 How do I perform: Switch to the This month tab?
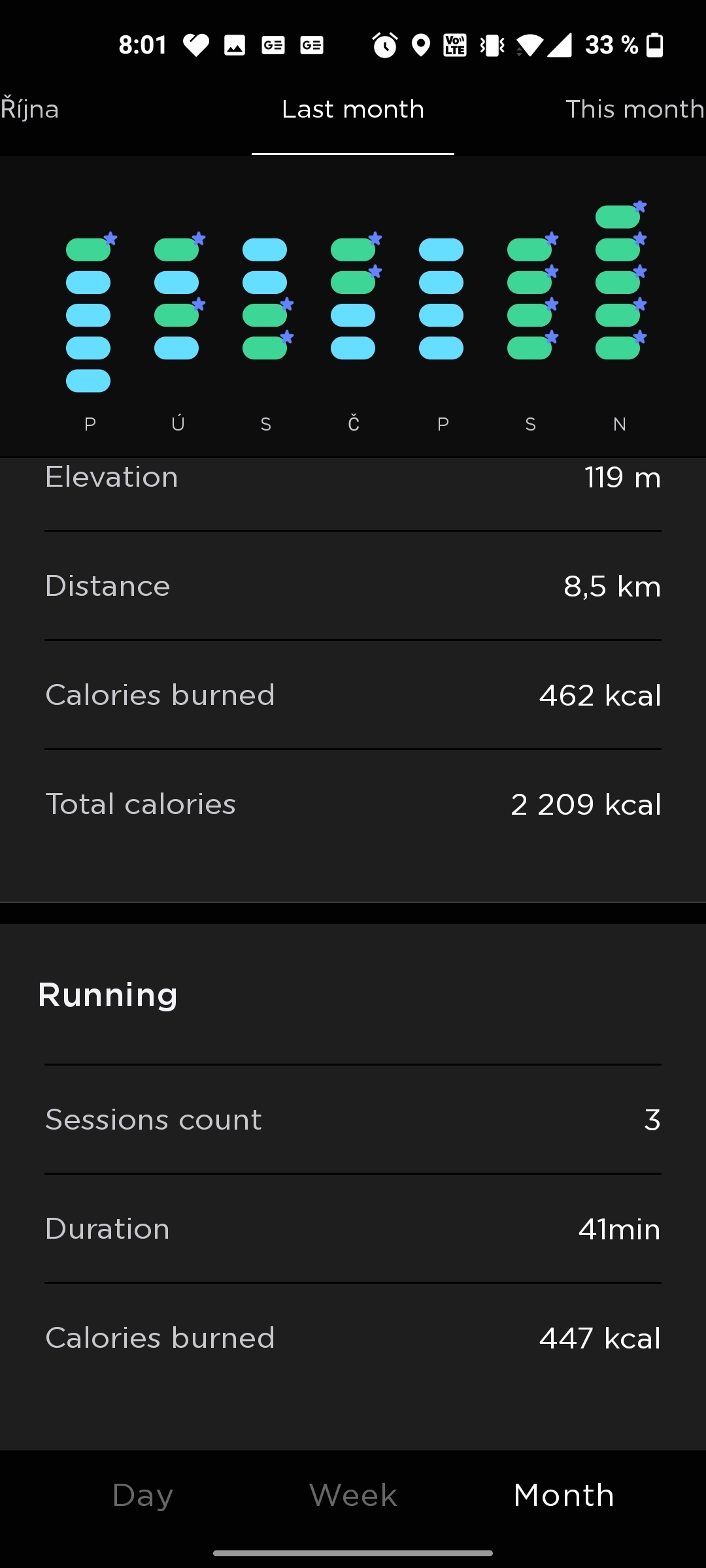tap(634, 109)
